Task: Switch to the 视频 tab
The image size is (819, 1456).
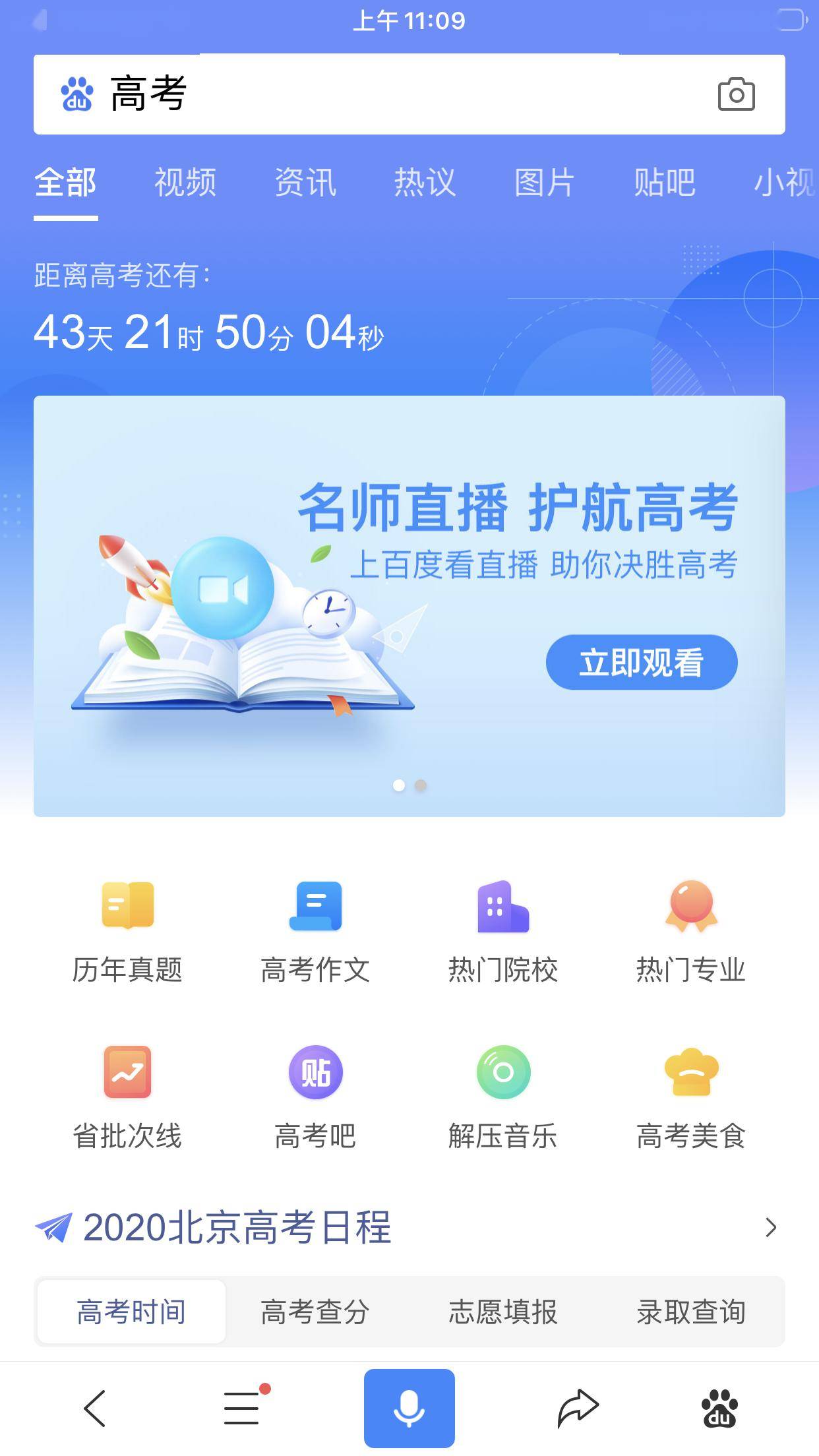Action: [185, 182]
